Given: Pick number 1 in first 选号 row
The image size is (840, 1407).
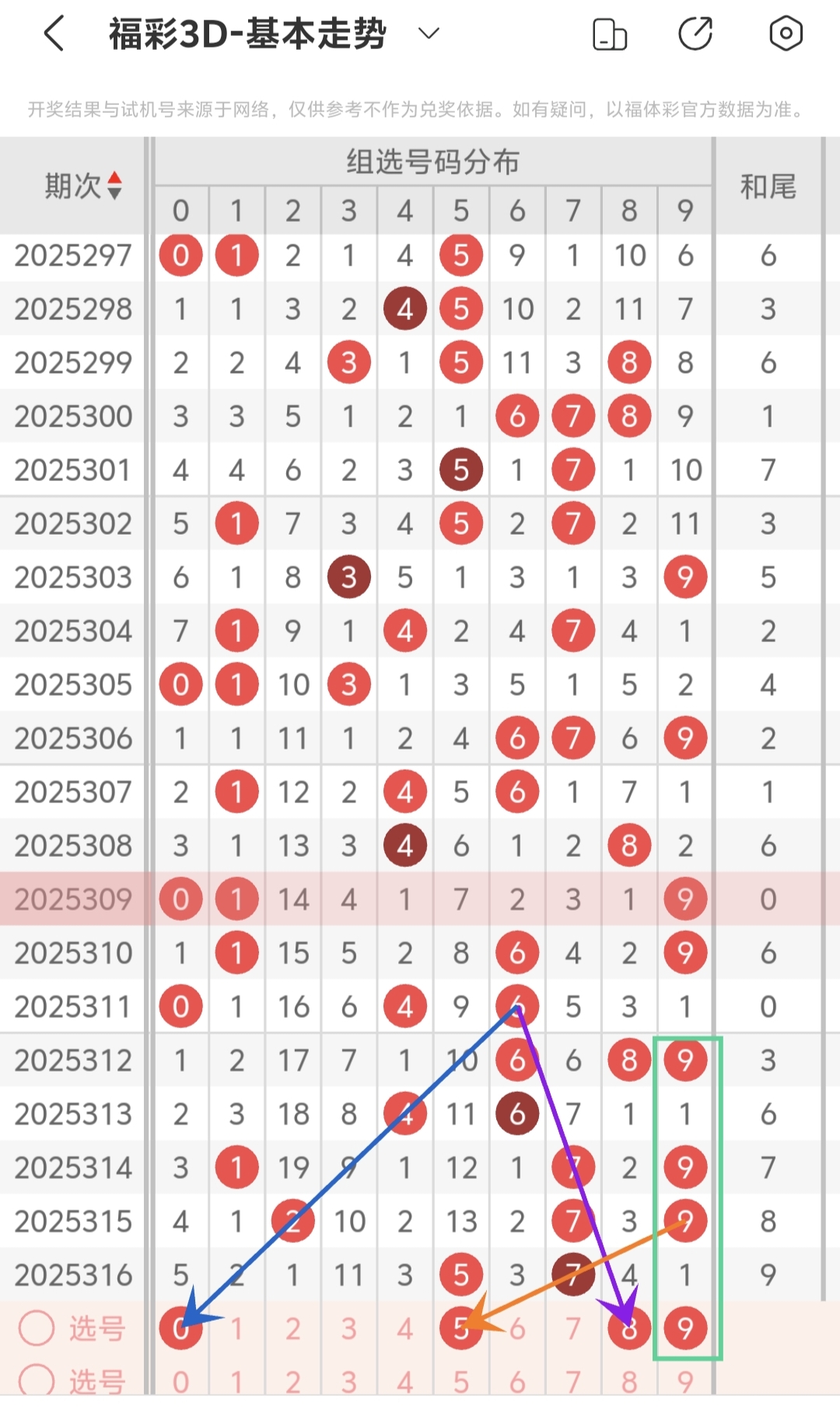Looking at the screenshot, I should (x=237, y=1328).
